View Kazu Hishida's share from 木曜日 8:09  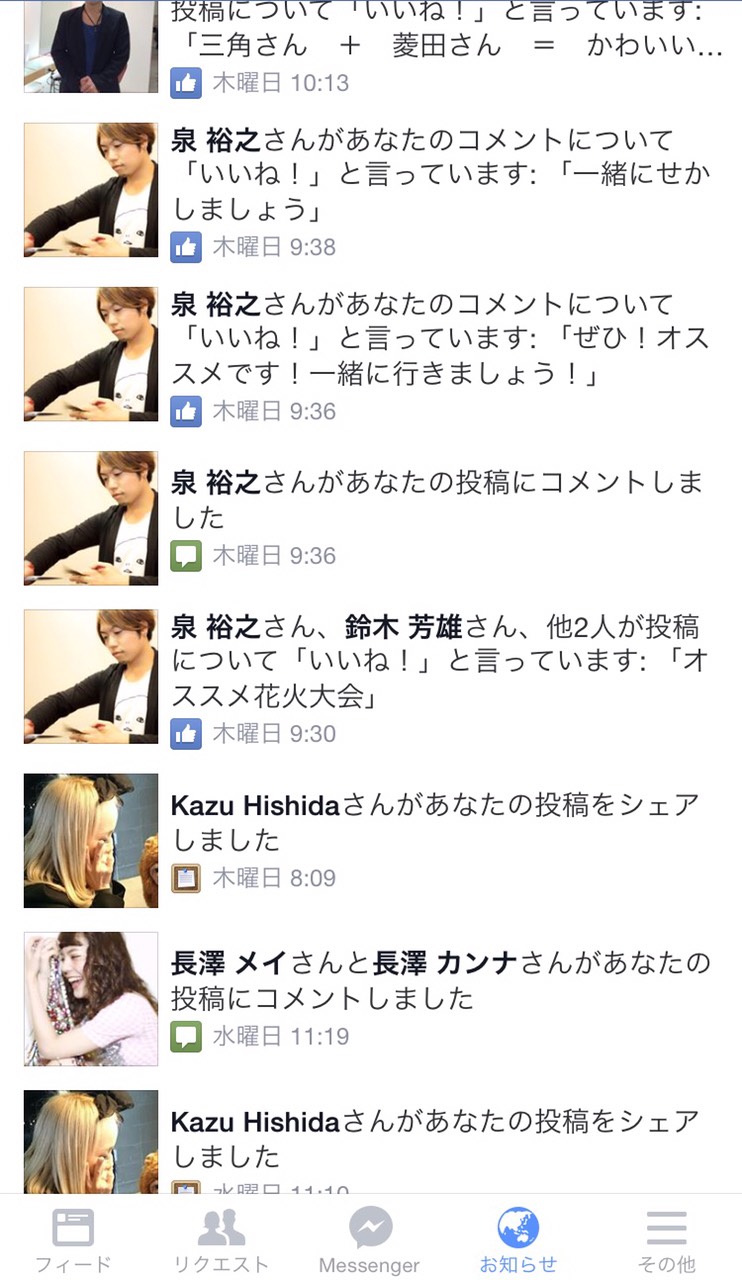[440, 840]
